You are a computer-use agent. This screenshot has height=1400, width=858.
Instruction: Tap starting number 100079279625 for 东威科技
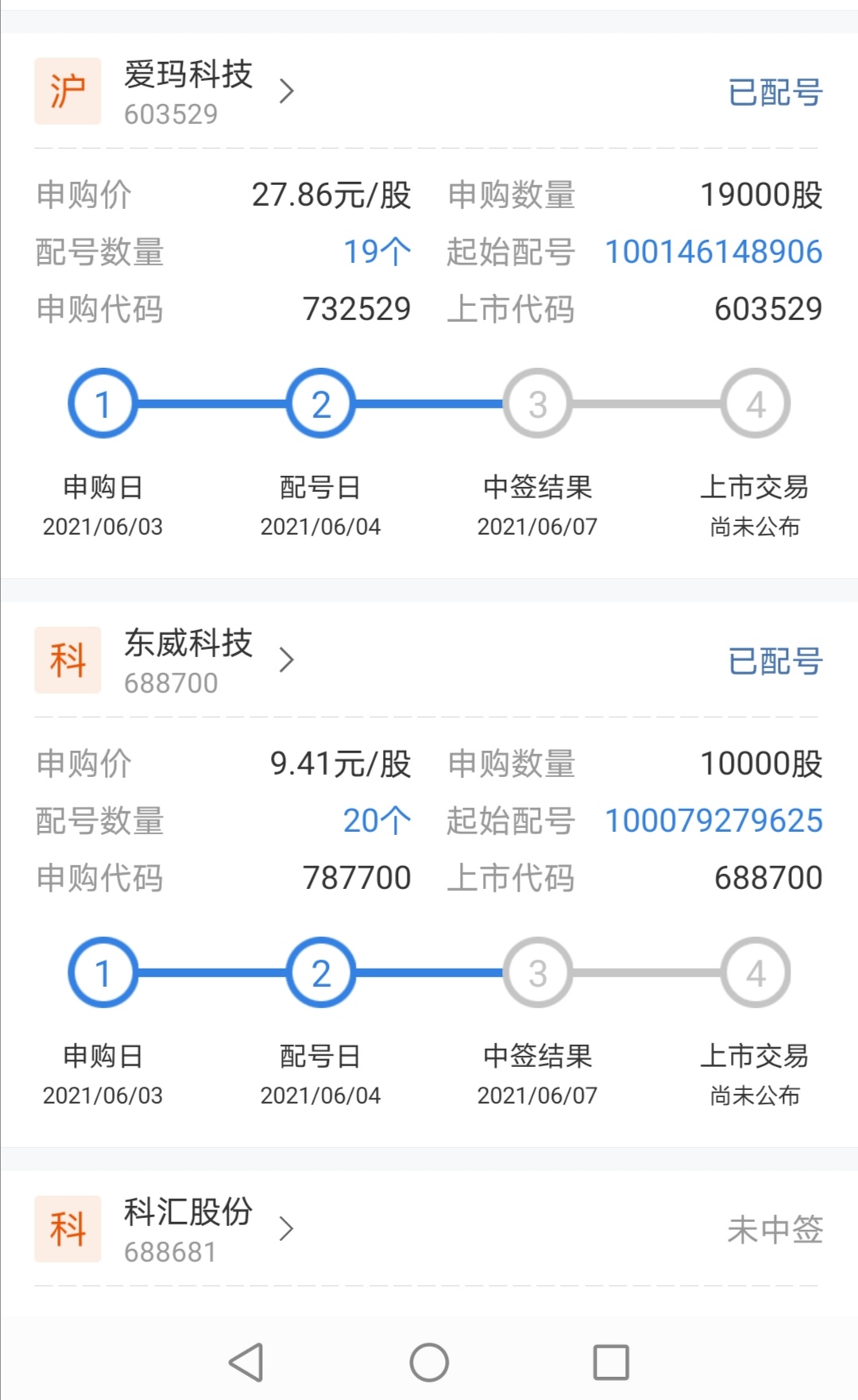tap(713, 819)
